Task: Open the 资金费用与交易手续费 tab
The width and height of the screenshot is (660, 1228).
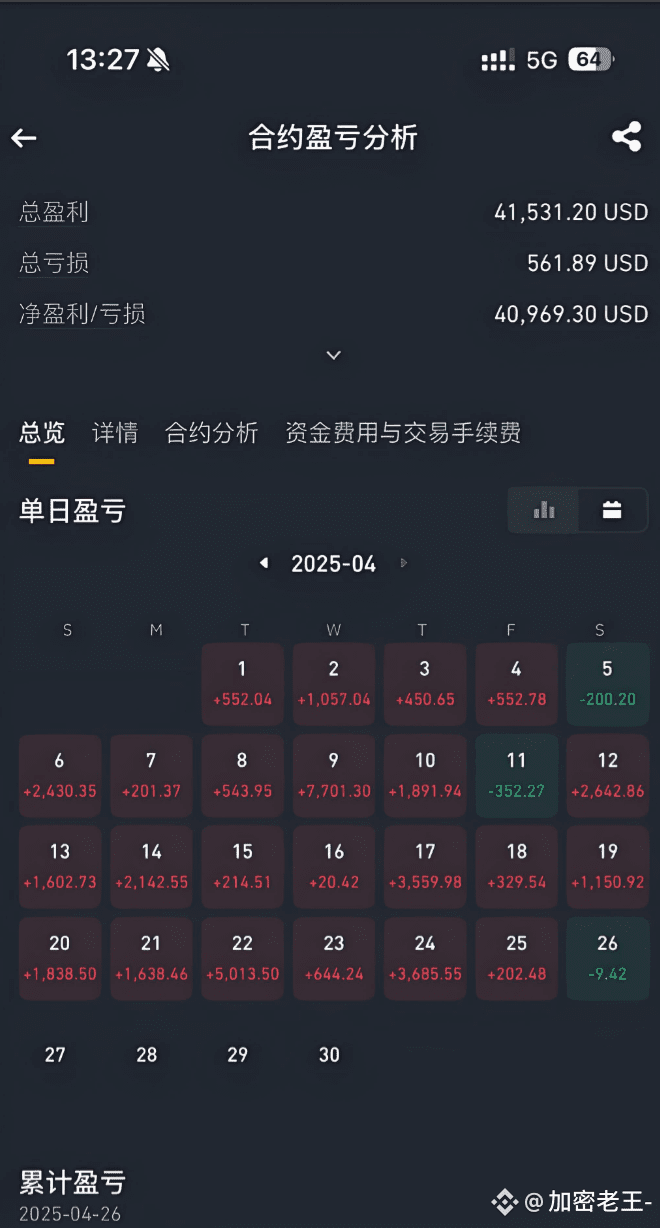Action: pyautogui.click(x=403, y=433)
